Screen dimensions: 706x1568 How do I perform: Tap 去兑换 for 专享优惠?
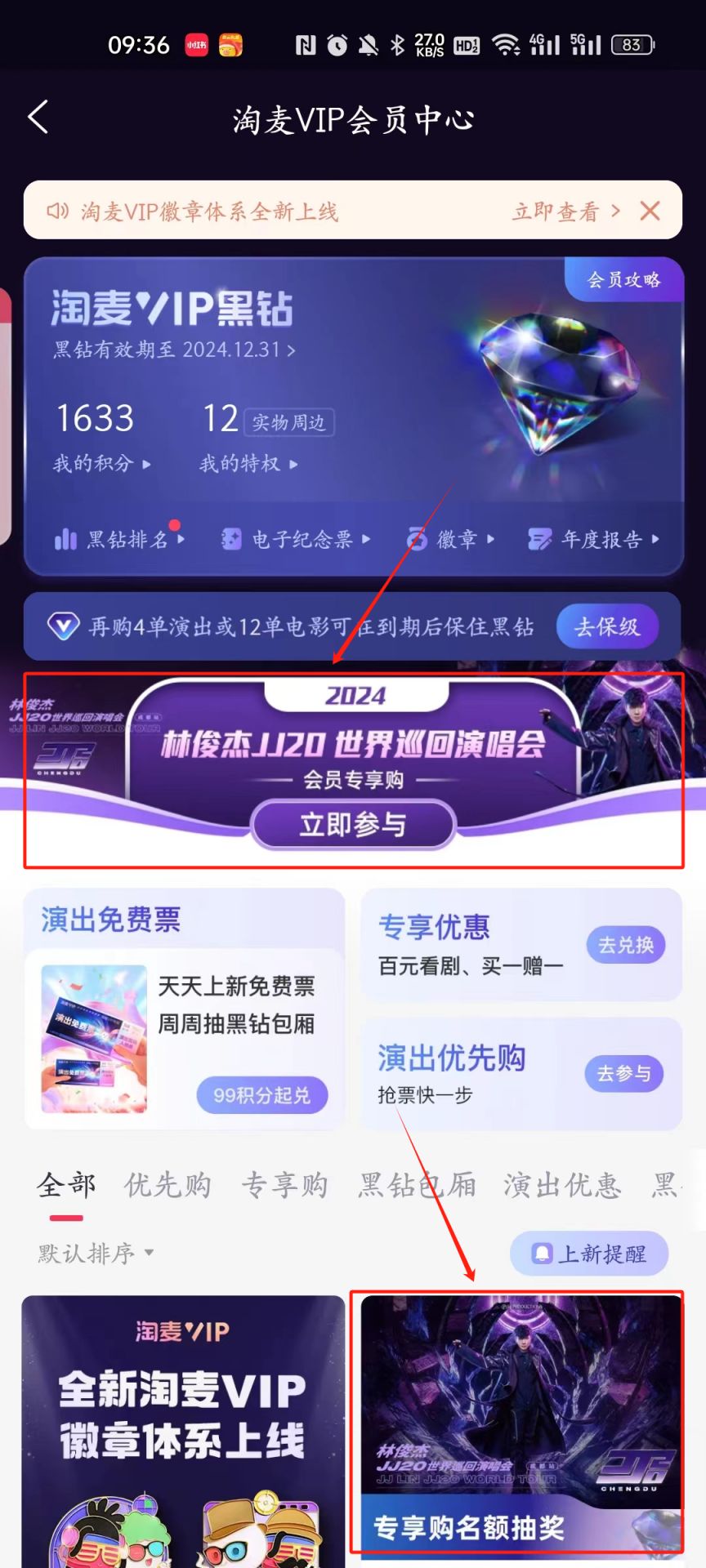tap(625, 945)
